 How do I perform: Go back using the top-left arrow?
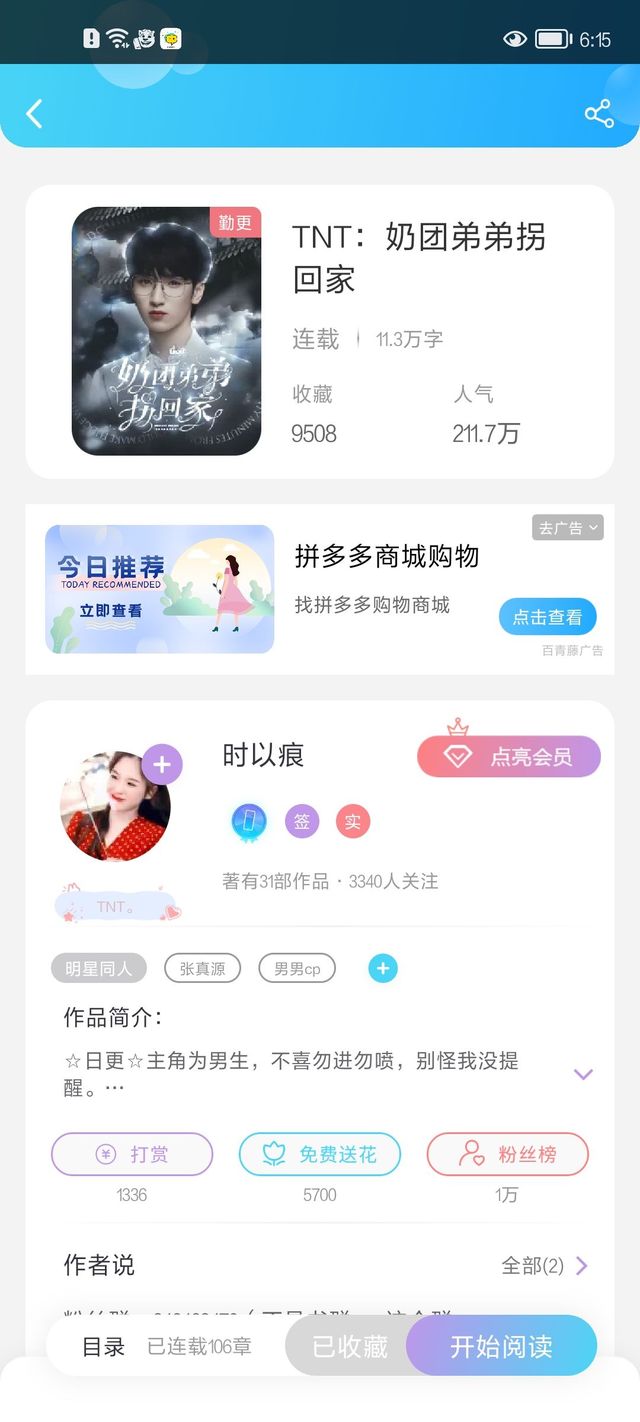(x=34, y=114)
